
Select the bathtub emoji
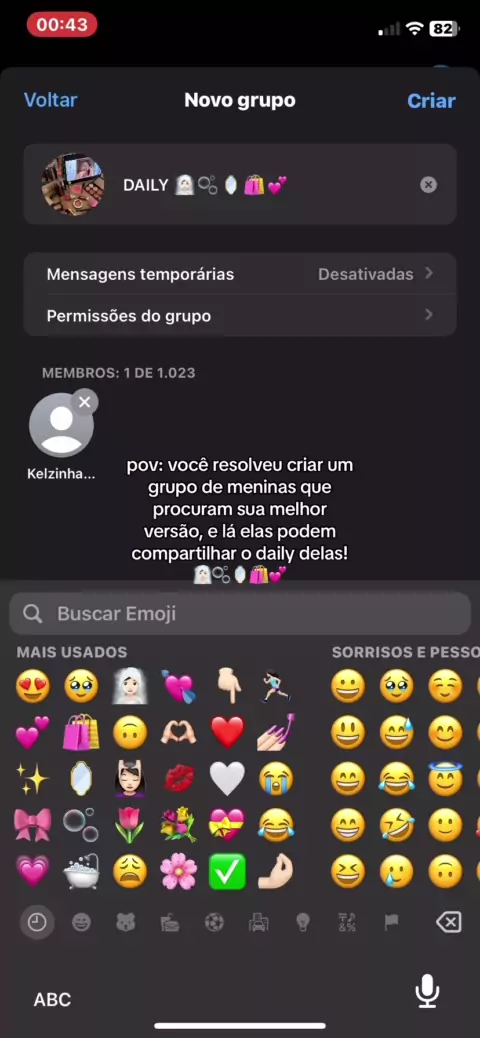[x=81, y=871]
